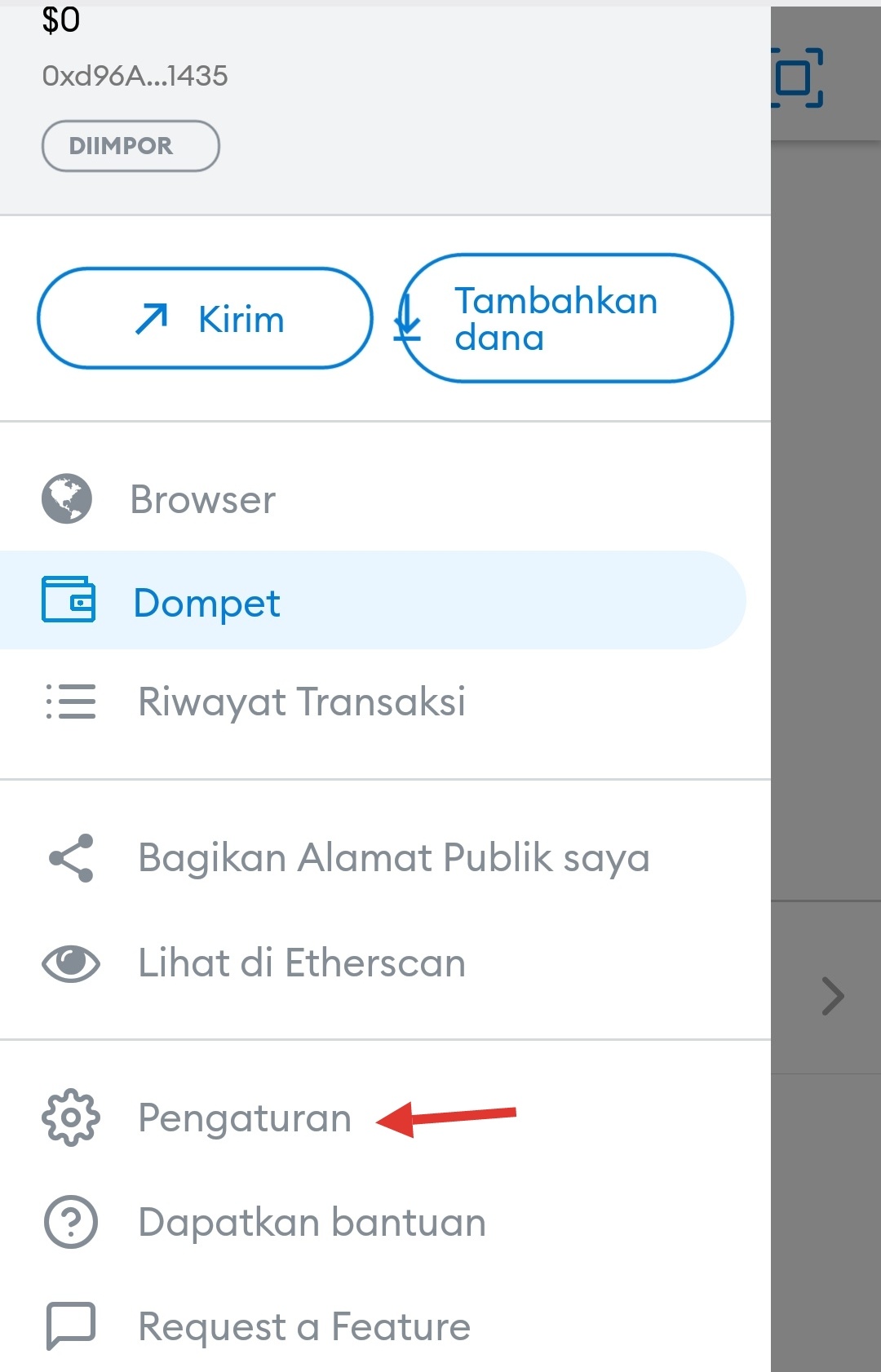This screenshot has width=881, height=1372.
Task: Select Dapatkan bantuan for help
Action: click(312, 1223)
